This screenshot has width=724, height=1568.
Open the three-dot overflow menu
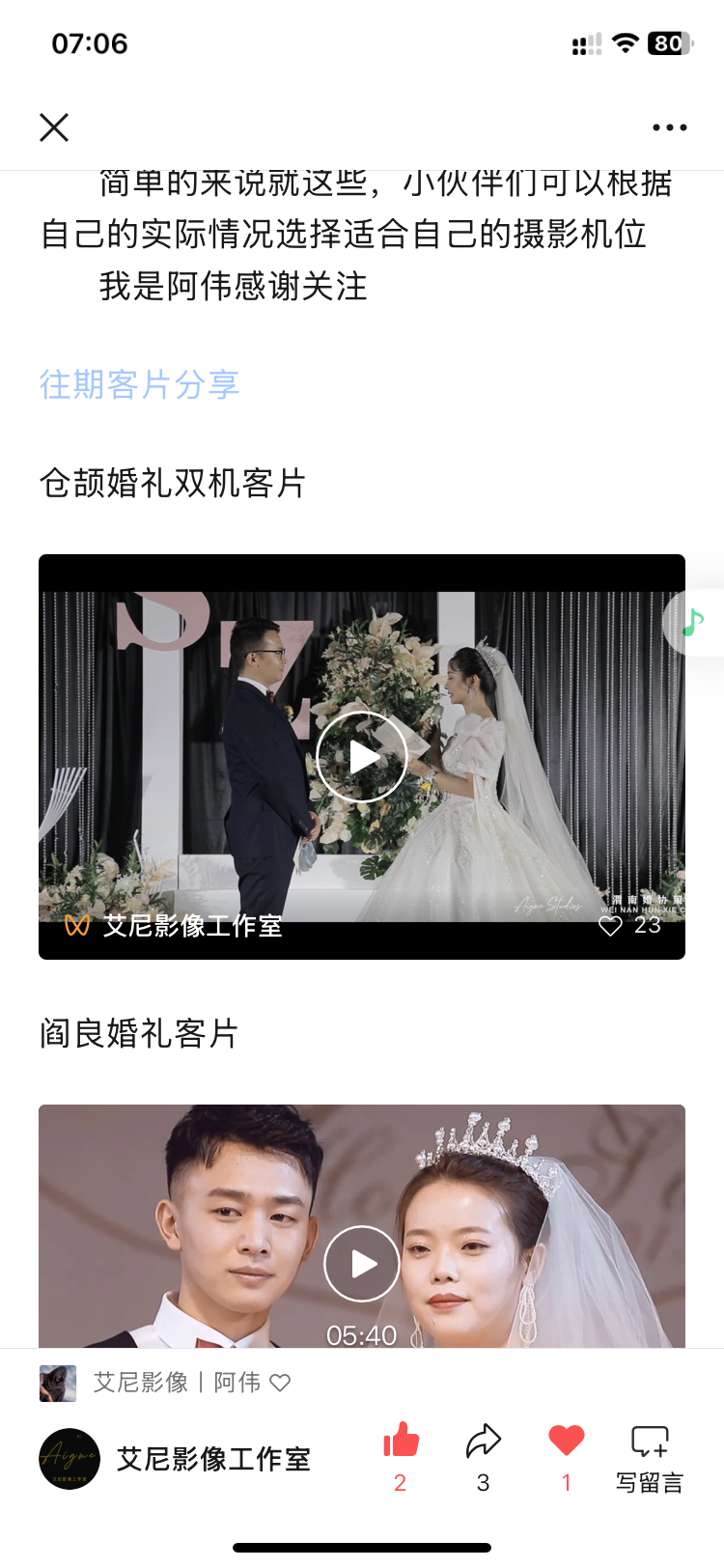[669, 127]
